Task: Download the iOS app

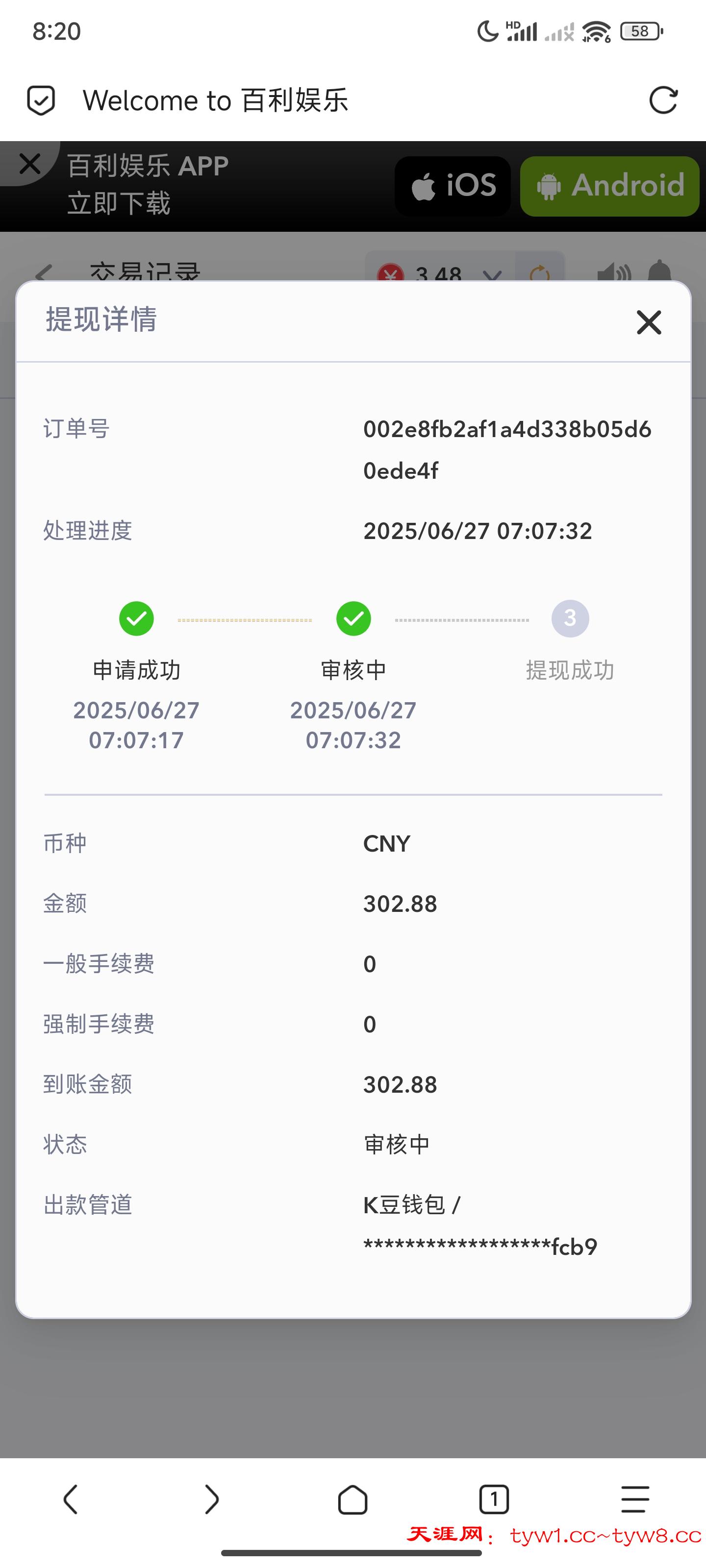Action: click(453, 186)
